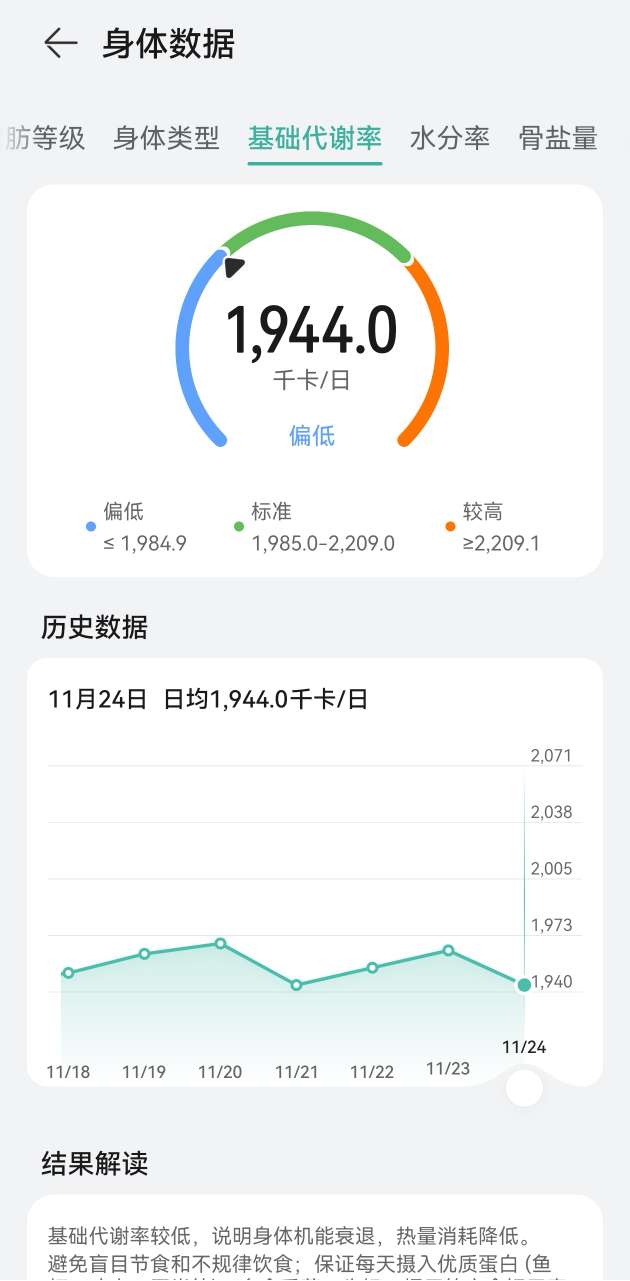Select the 基础代谢率 tab

(x=315, y=138)
